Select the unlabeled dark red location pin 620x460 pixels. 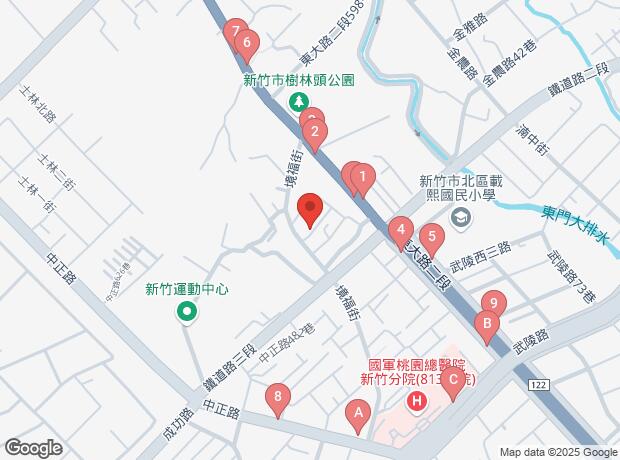coord(311,210)
